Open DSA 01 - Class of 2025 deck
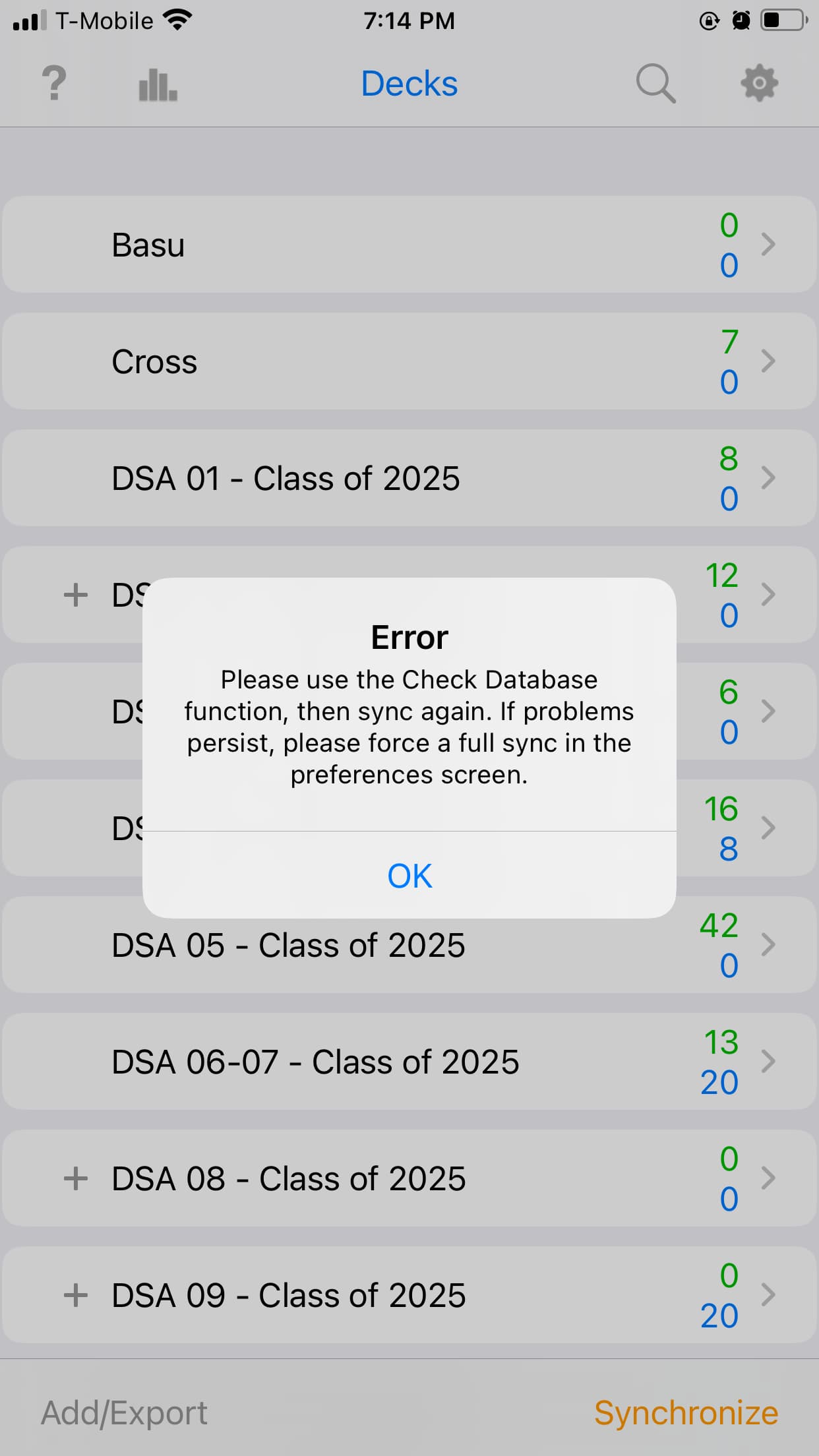 pyautogui.click(x=409, y=478)
